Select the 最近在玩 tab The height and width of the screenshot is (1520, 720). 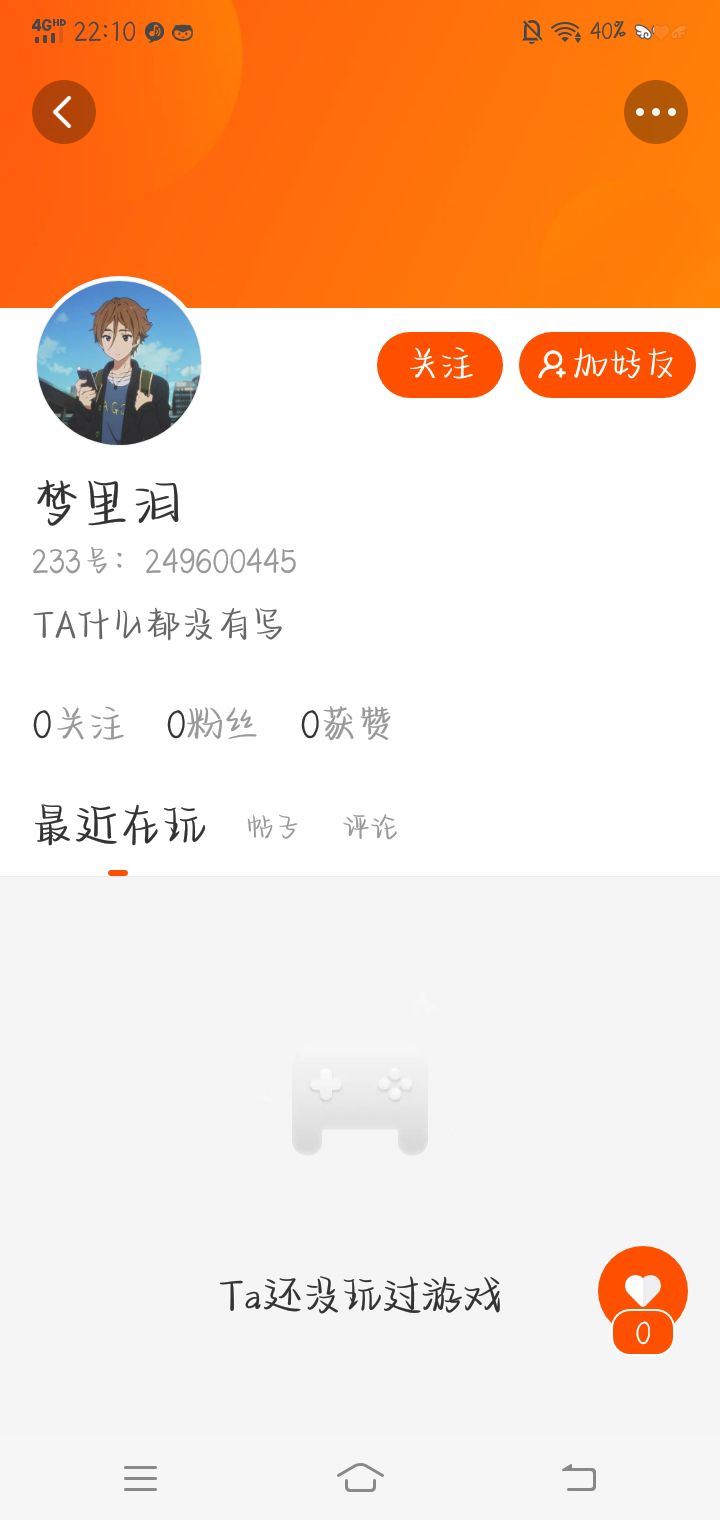tap(119, 827)
